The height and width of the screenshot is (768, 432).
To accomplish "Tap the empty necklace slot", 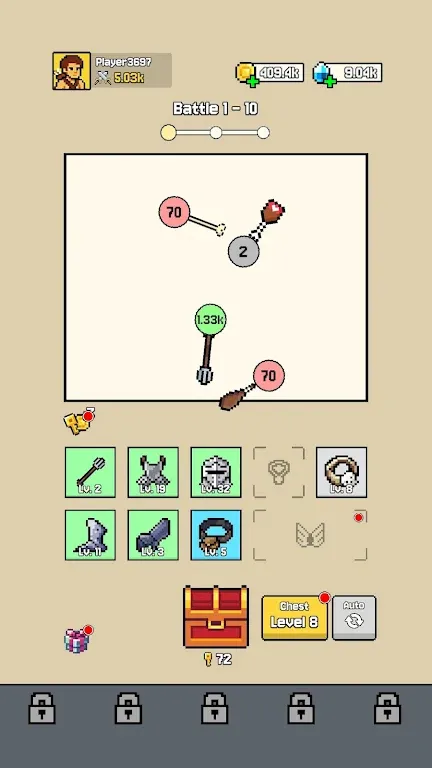I will pyautogui.click(x=279, y=472).
